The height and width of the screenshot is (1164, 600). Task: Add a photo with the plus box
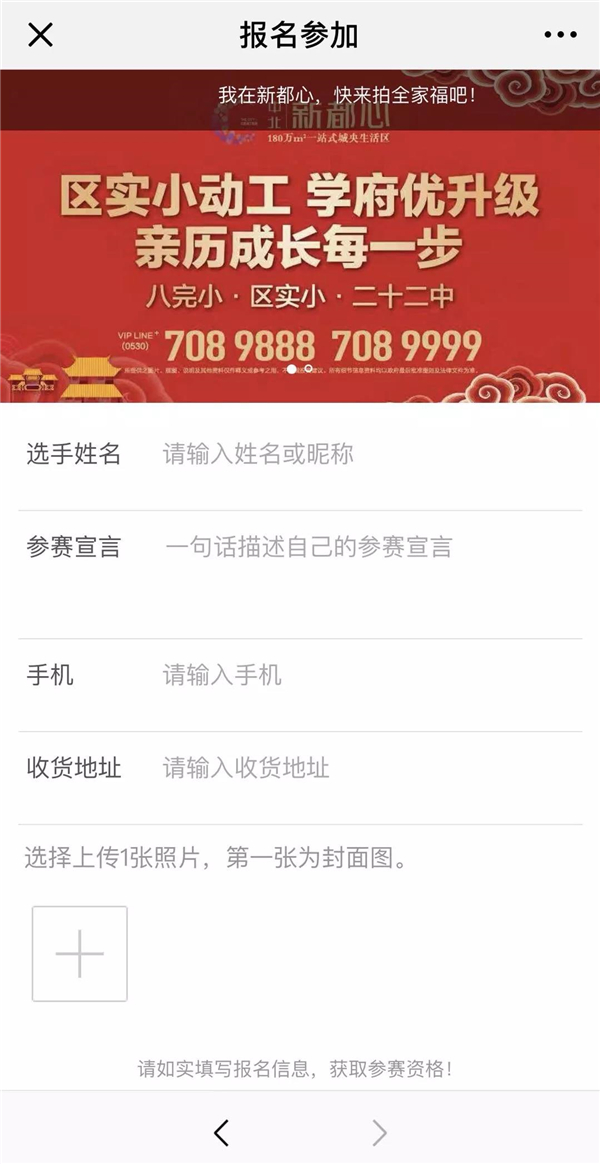pyautogui.click(x=80, y=954)
